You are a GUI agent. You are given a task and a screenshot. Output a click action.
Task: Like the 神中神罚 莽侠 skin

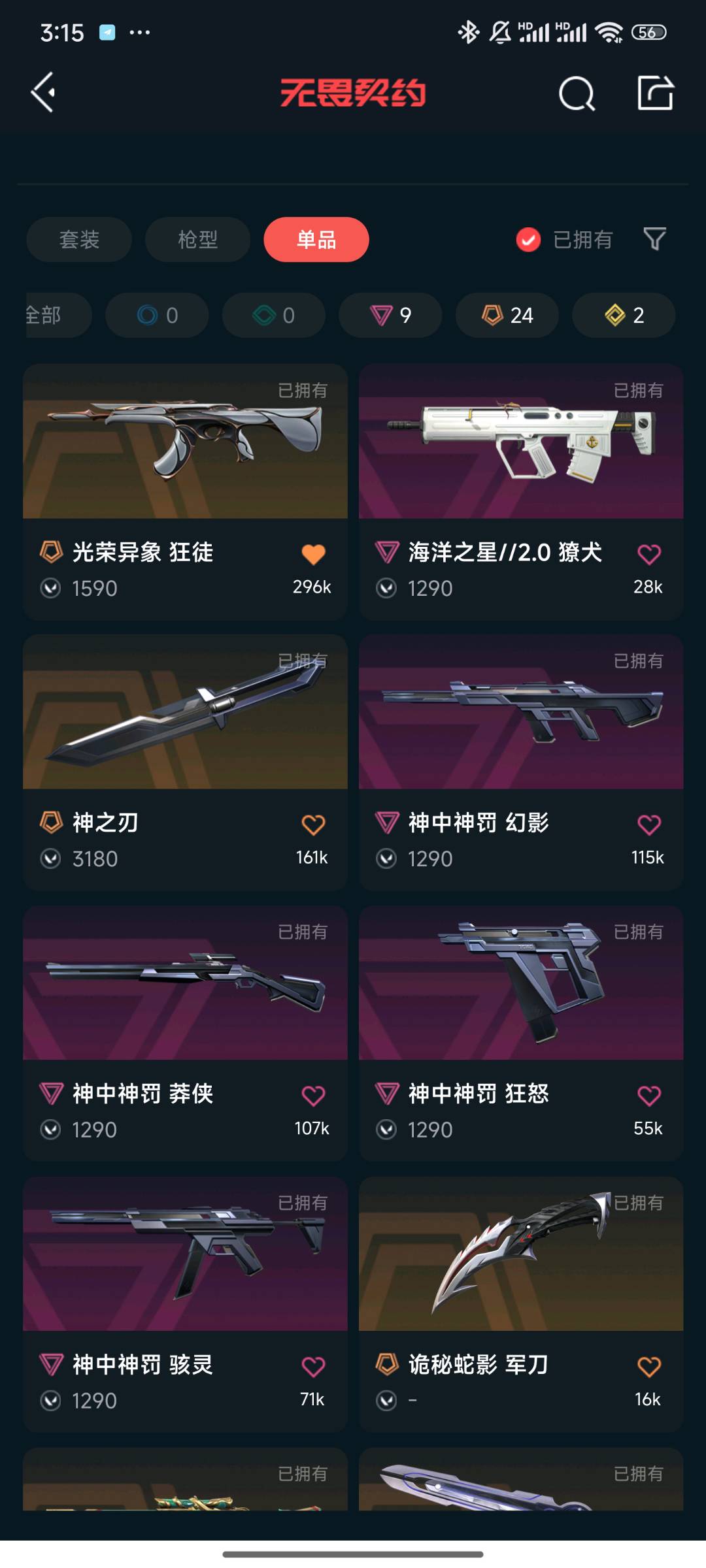click(313, 1096)
